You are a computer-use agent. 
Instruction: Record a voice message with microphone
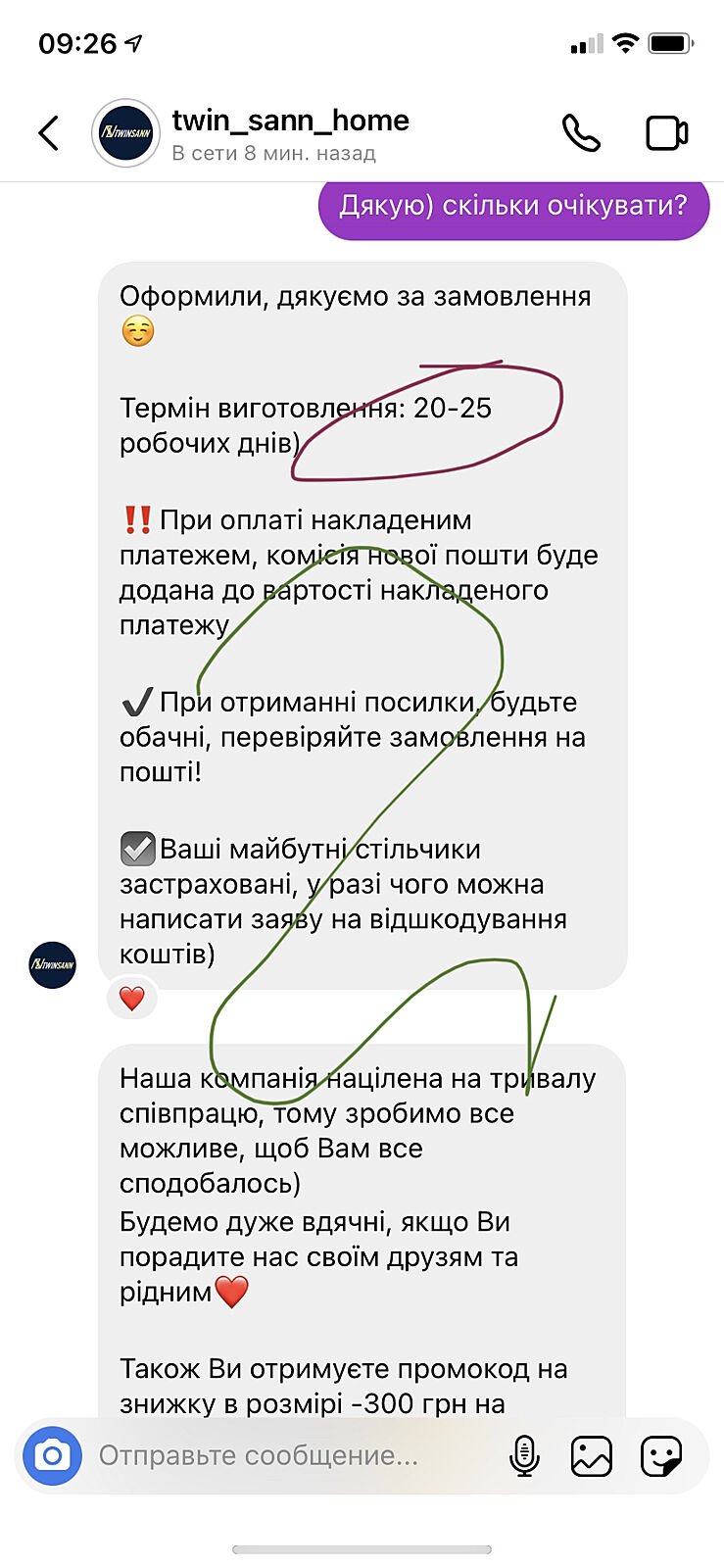pos(524,1455)
